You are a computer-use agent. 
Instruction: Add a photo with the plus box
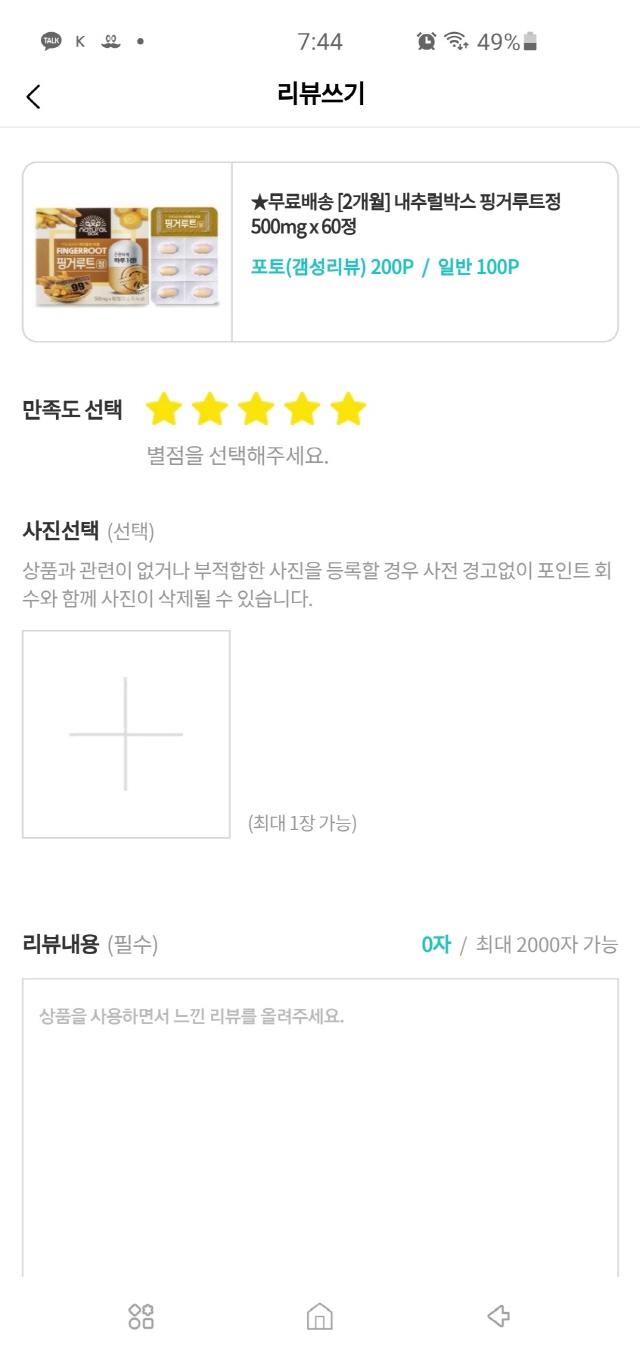pos(126,734)
